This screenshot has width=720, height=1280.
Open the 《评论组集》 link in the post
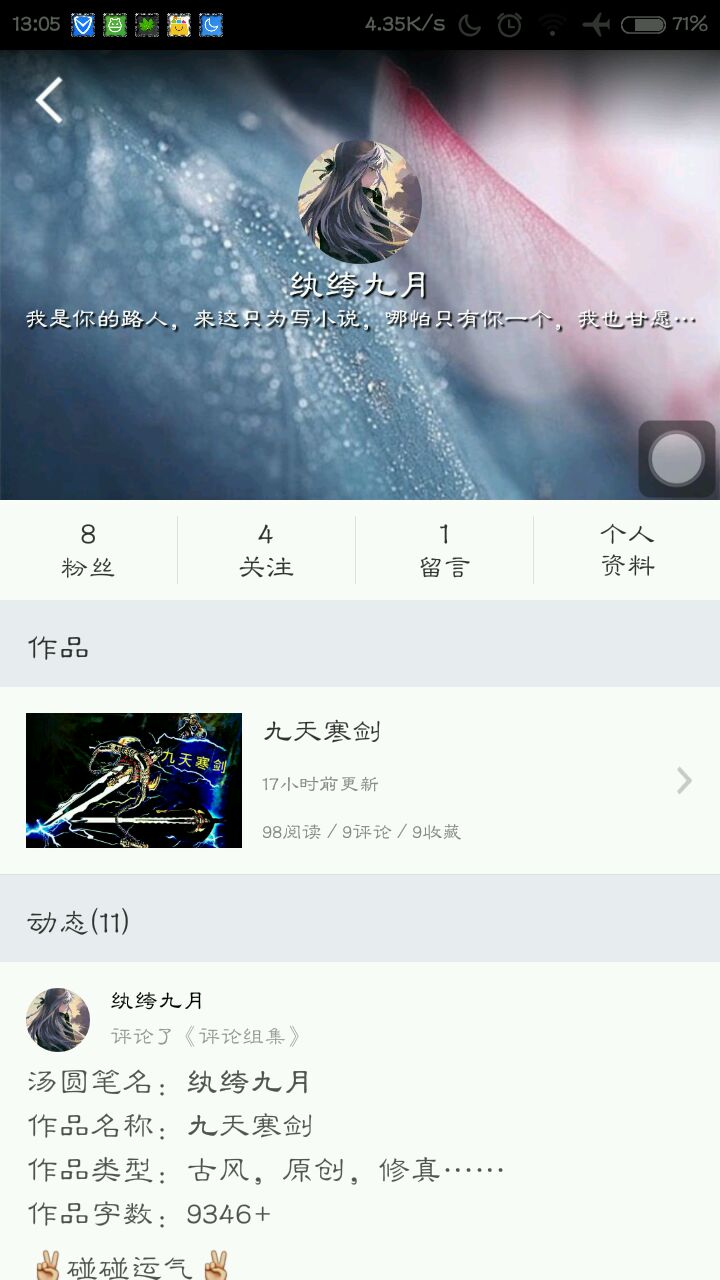(x=241, y=1036)
